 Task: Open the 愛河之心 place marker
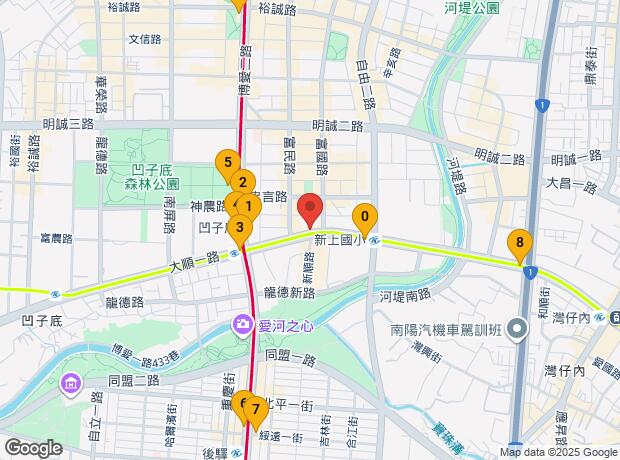click(243, 325)
